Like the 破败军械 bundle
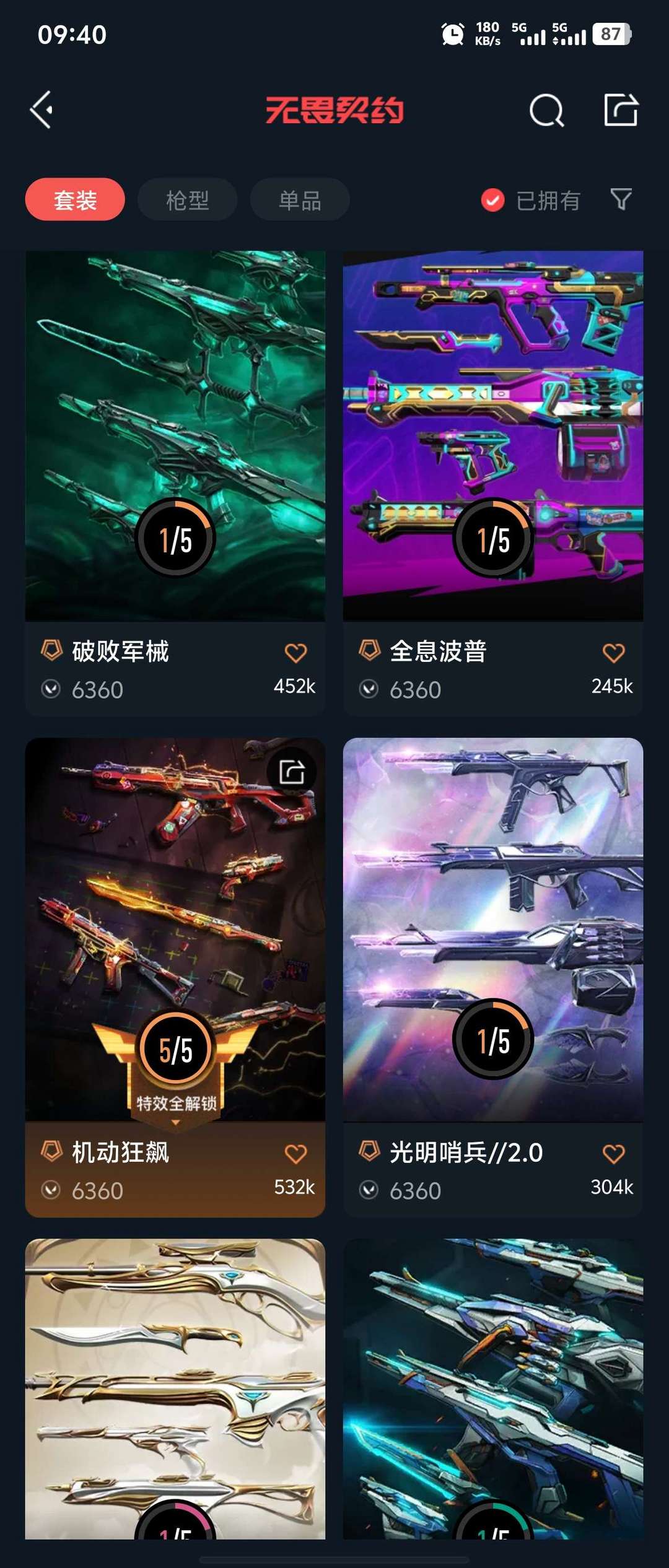Image resolution: width=669 pixels, height=1568 pixels. 295,653
